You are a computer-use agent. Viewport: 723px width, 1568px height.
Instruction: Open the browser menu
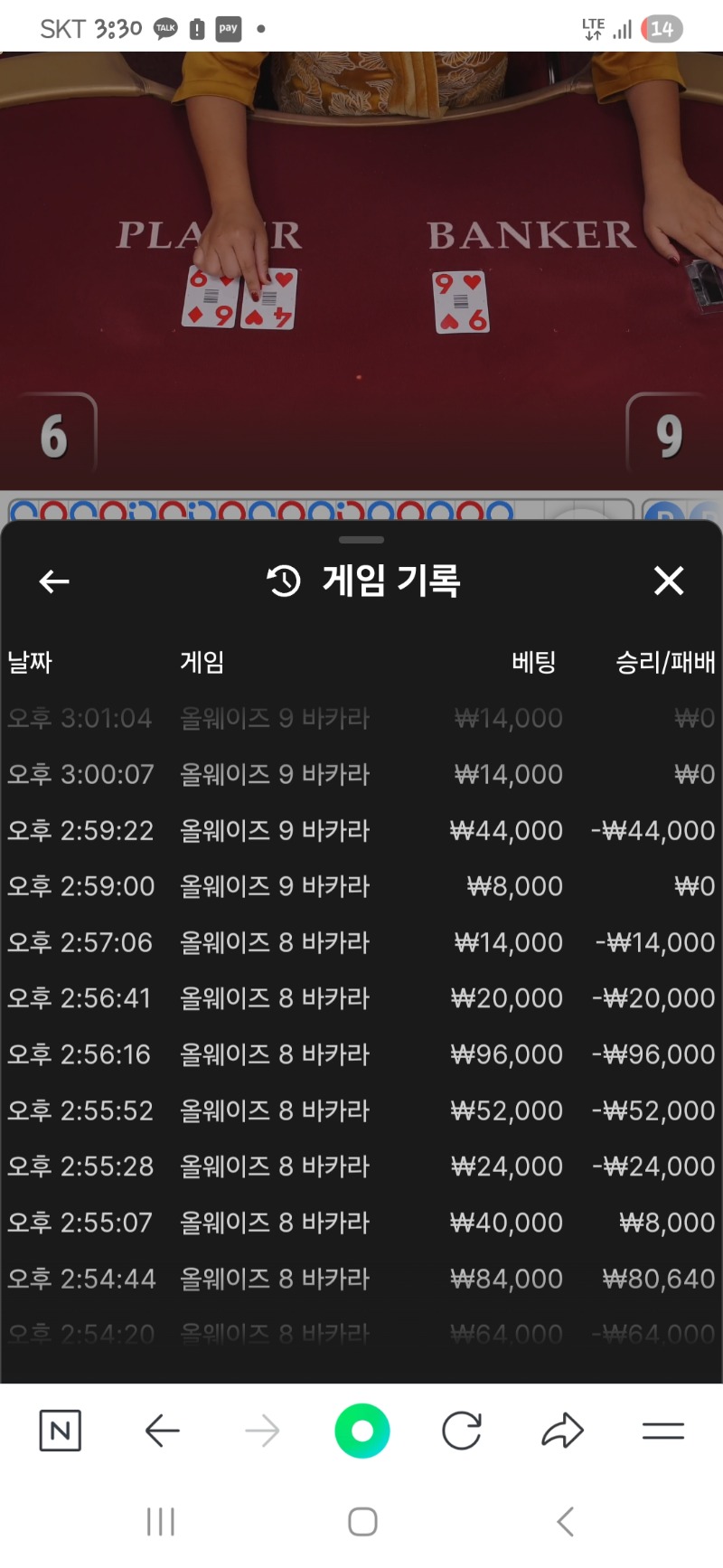pyautogui.click(x=662, y=1431)
